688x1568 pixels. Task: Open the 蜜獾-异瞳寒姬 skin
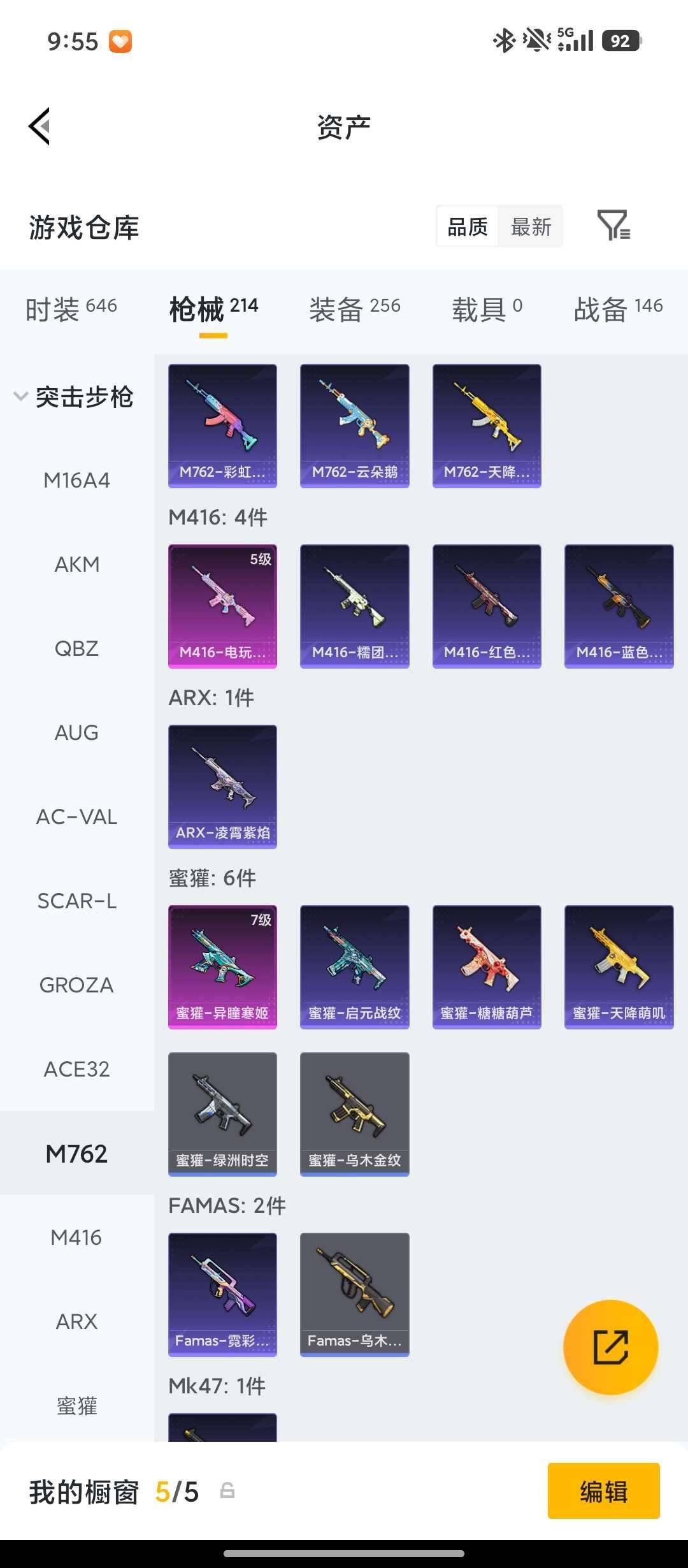coord(222,966)
